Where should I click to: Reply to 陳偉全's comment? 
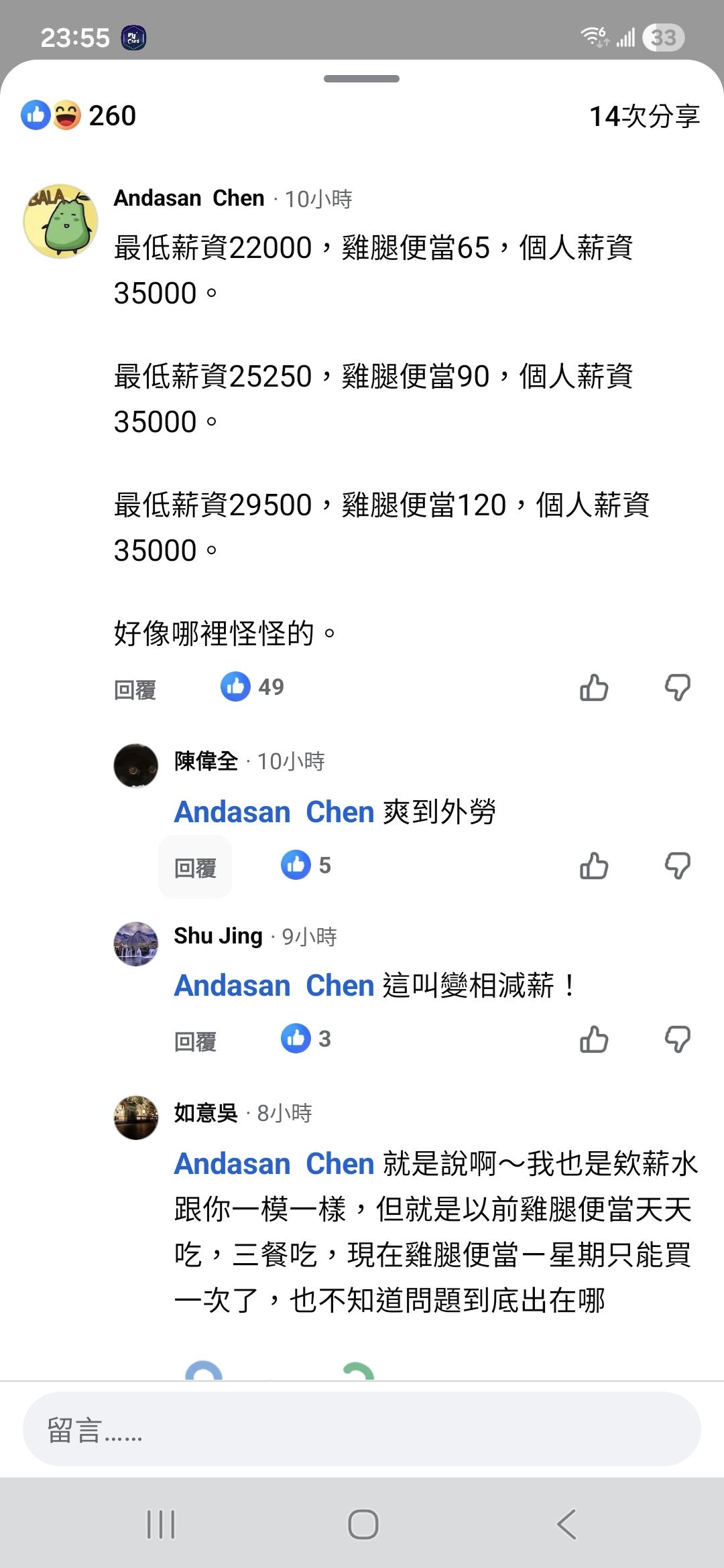[x=195, y=868]
